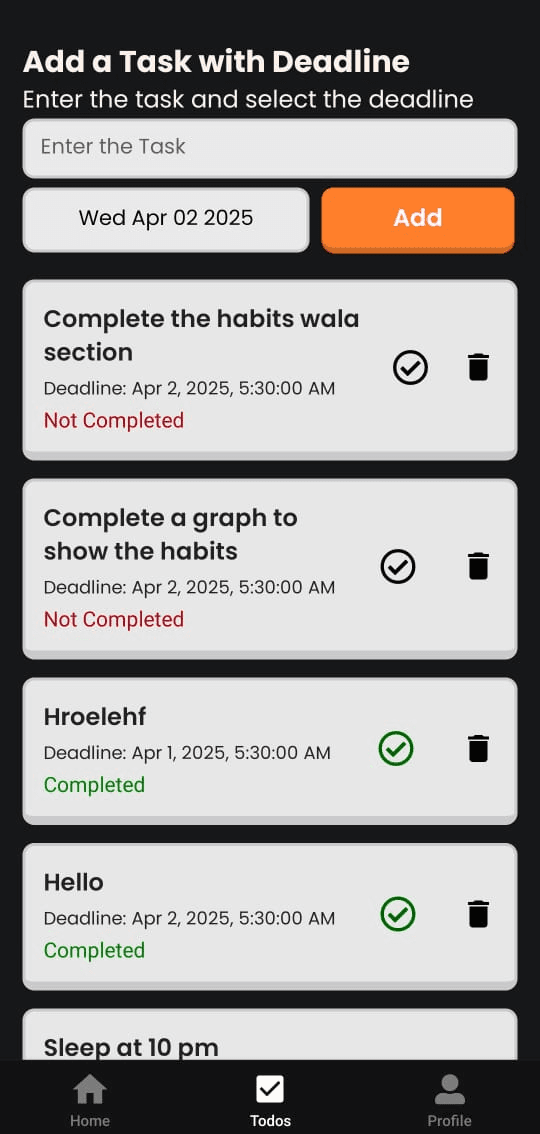The image size is (540, 1134).
Task: Go to the Home tab
Action: 90,1100
